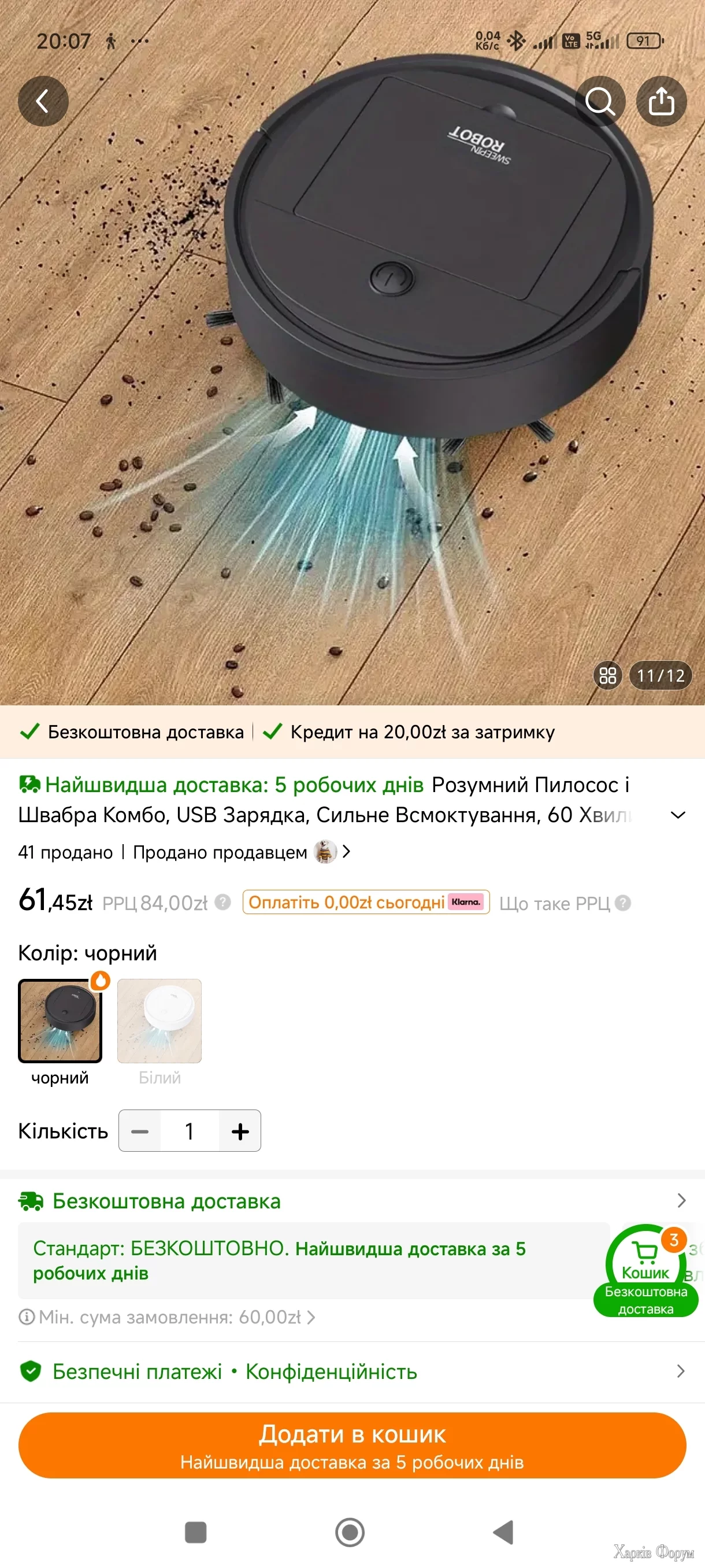Decrease the quantity with the minus button
Image resolution: width=705 pixels, height=1568 pixels.
click(140, 1131)
